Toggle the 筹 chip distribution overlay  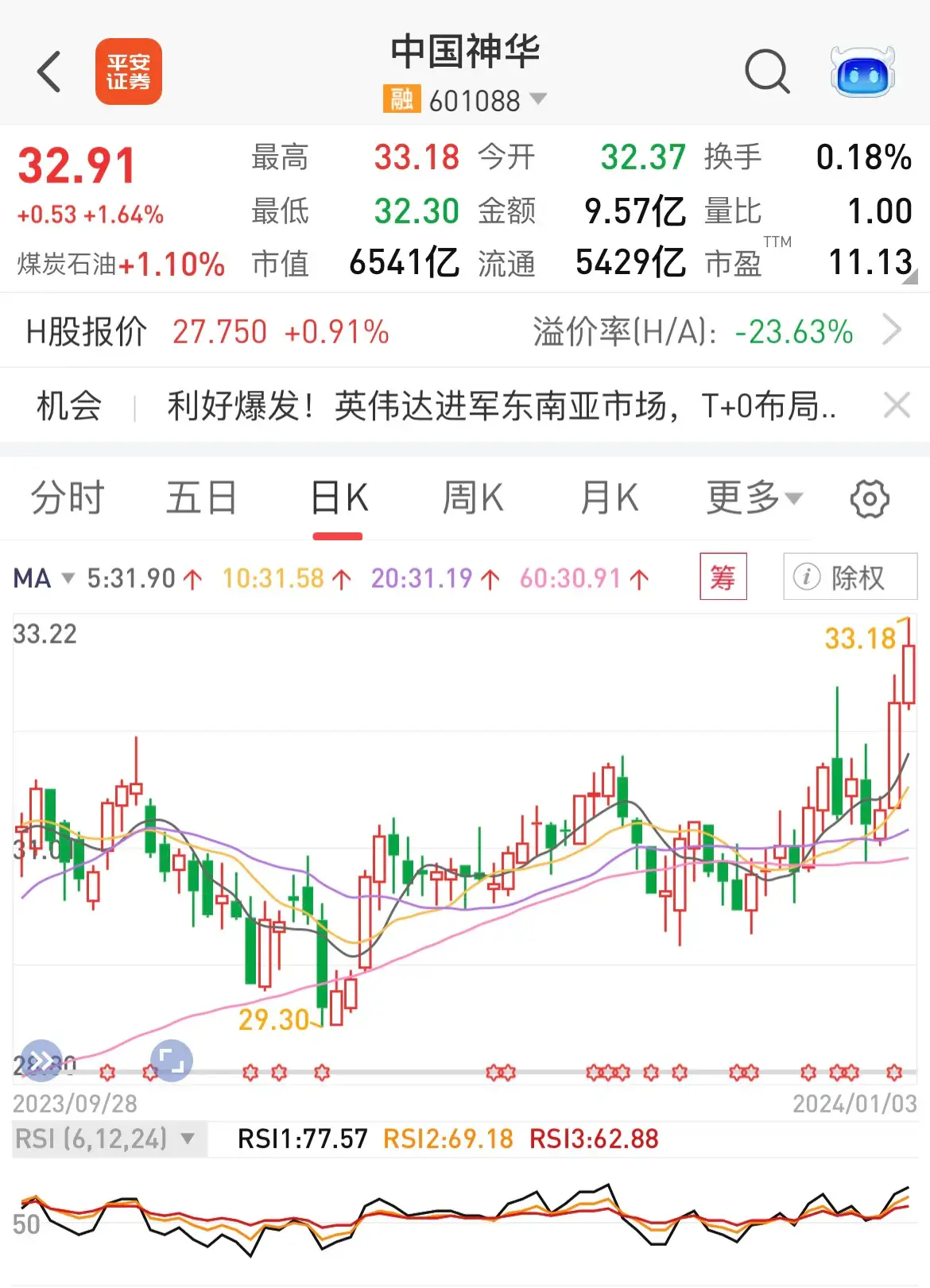(x=723, y=578)
